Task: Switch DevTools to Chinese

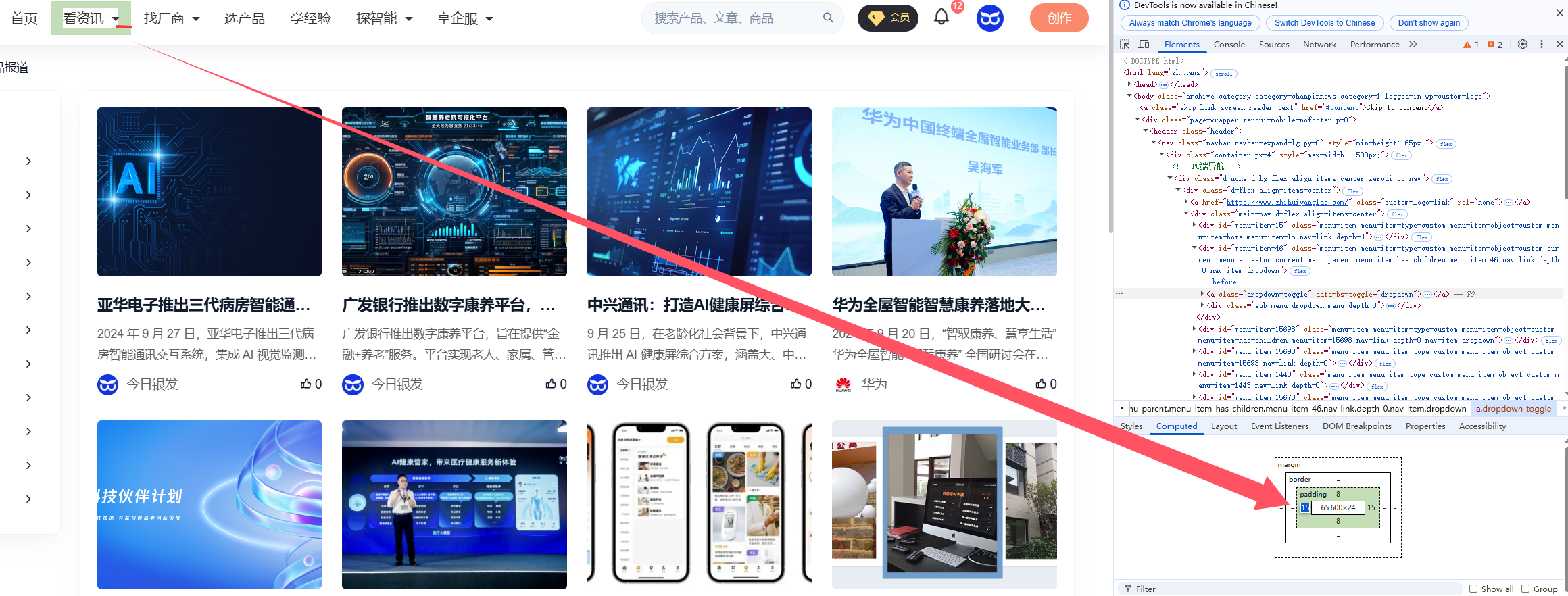Action: tap(1324, 23)
